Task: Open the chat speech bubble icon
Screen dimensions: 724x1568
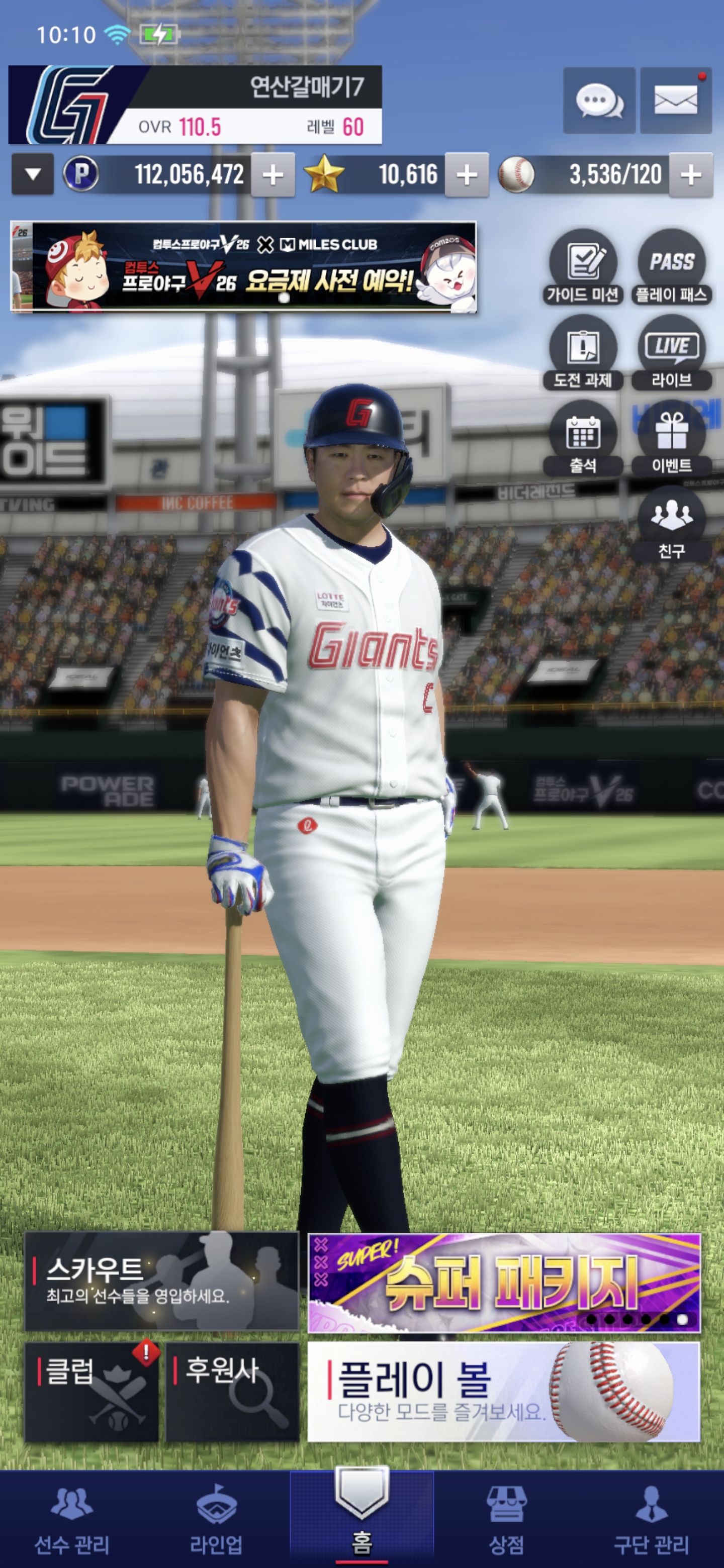Action: click(x=599, y=101)
